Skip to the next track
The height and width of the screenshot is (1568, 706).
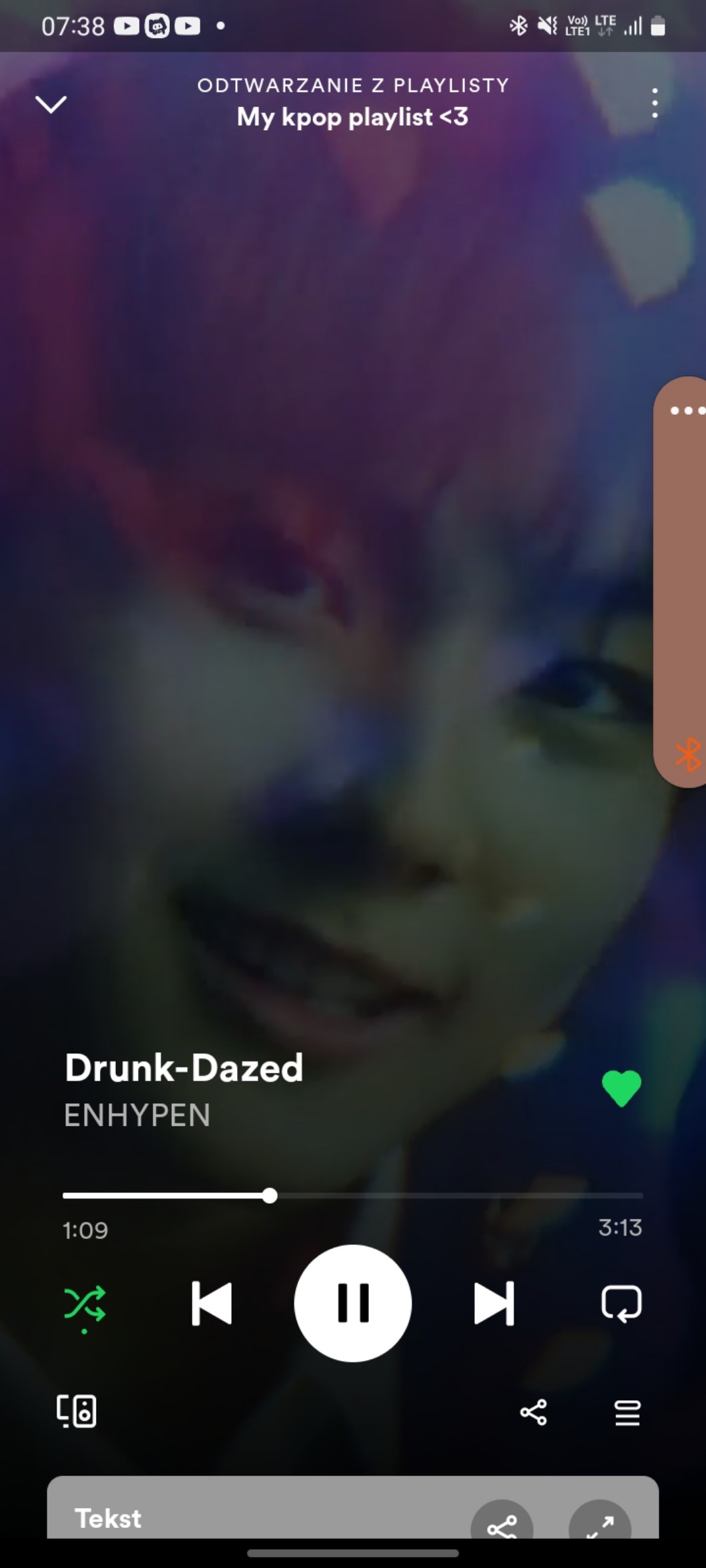(x=494, y=1304)
